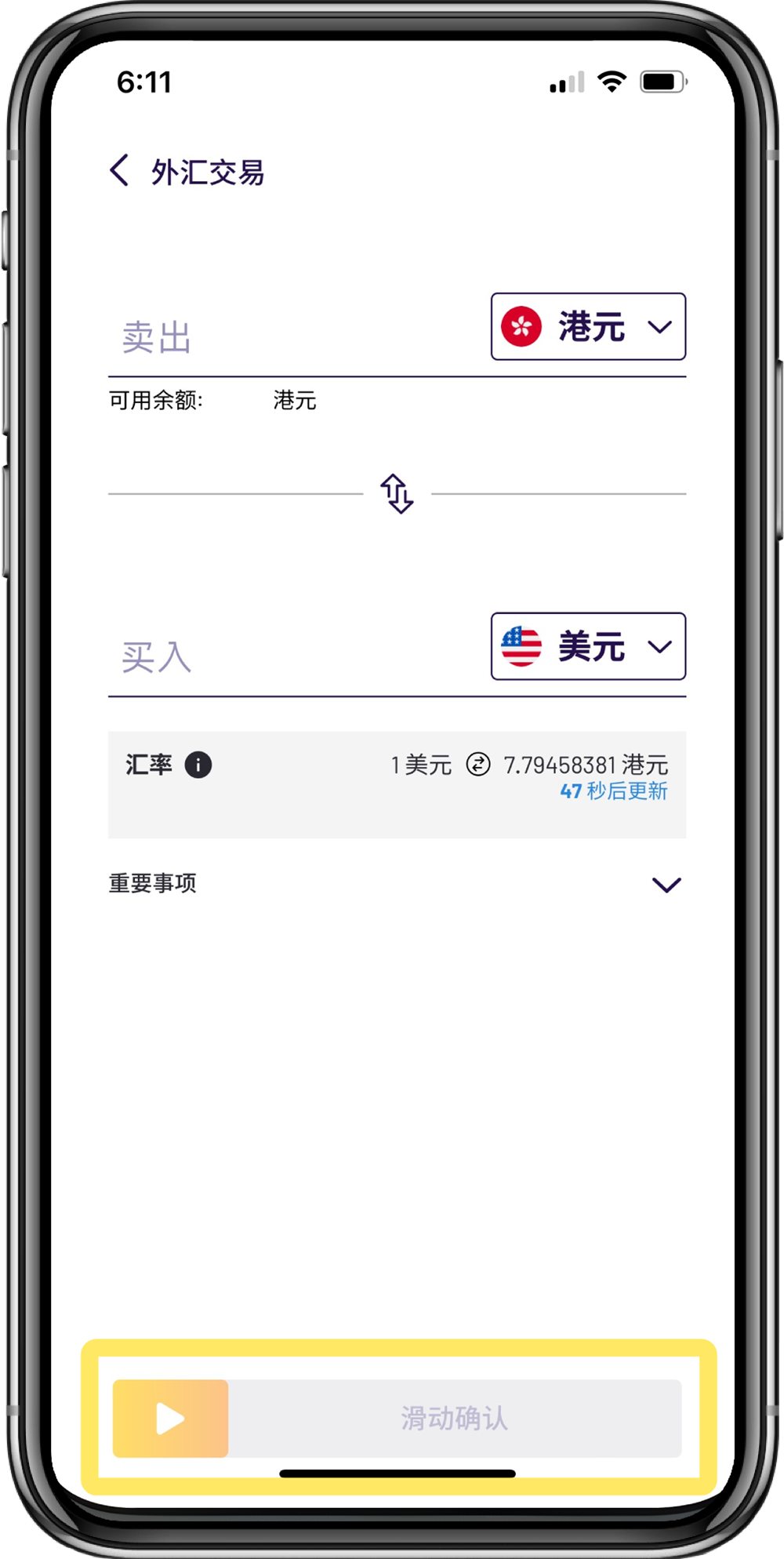Tap the 滑动确认 slider handle
This screenshot has width=784, height=1559.
coord(171,1419)
